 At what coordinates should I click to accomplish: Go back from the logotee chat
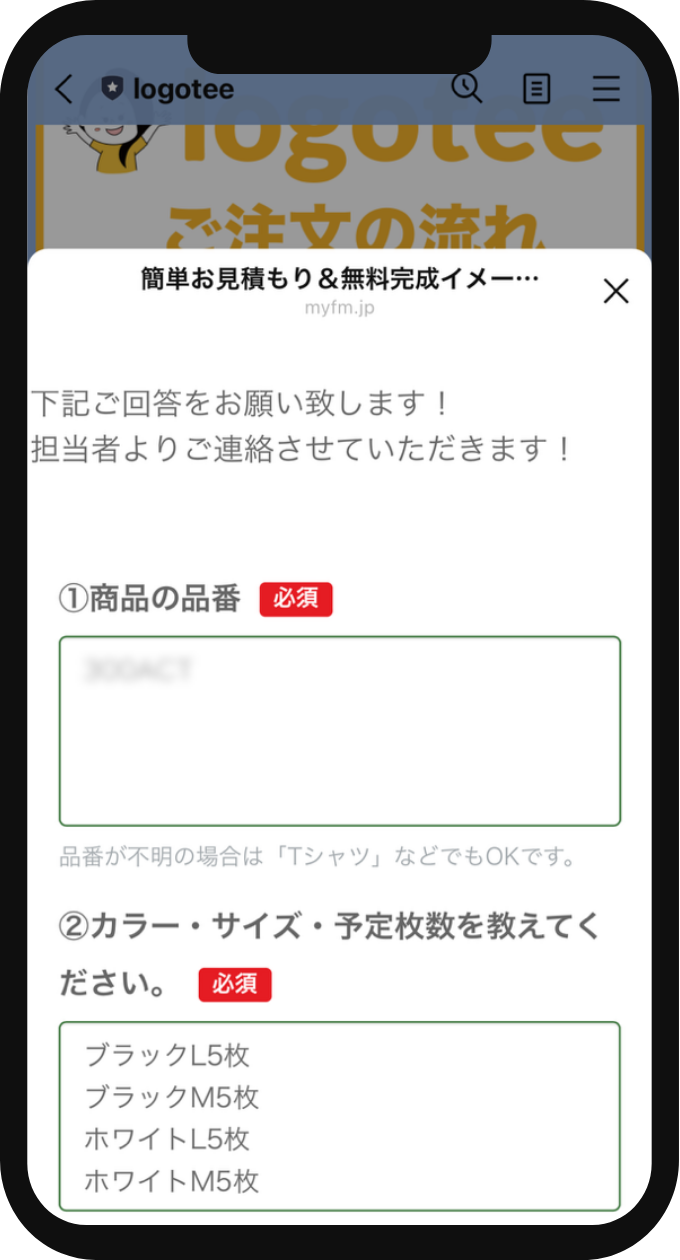pyautogui.click(x=64, y=90)
